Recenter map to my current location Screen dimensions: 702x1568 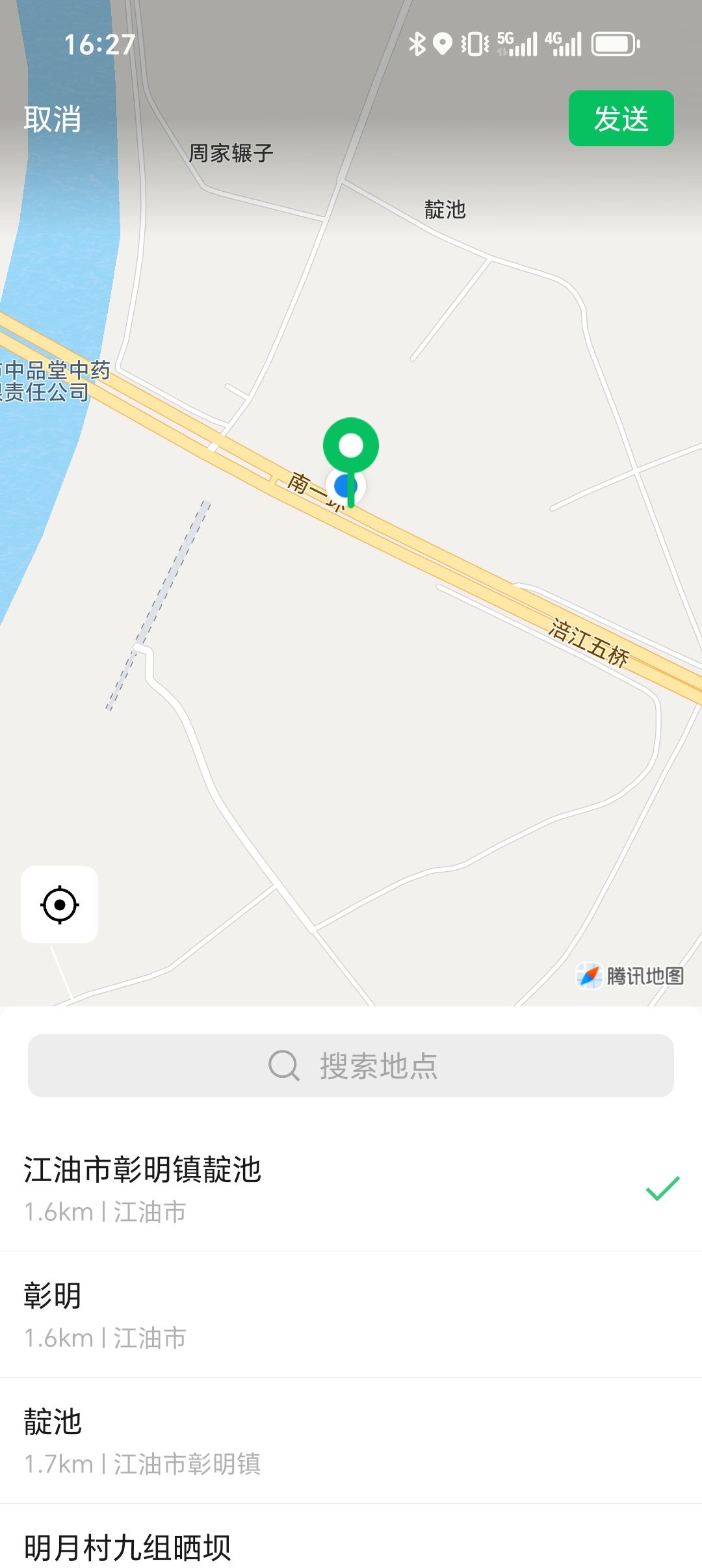click(60, 904)
